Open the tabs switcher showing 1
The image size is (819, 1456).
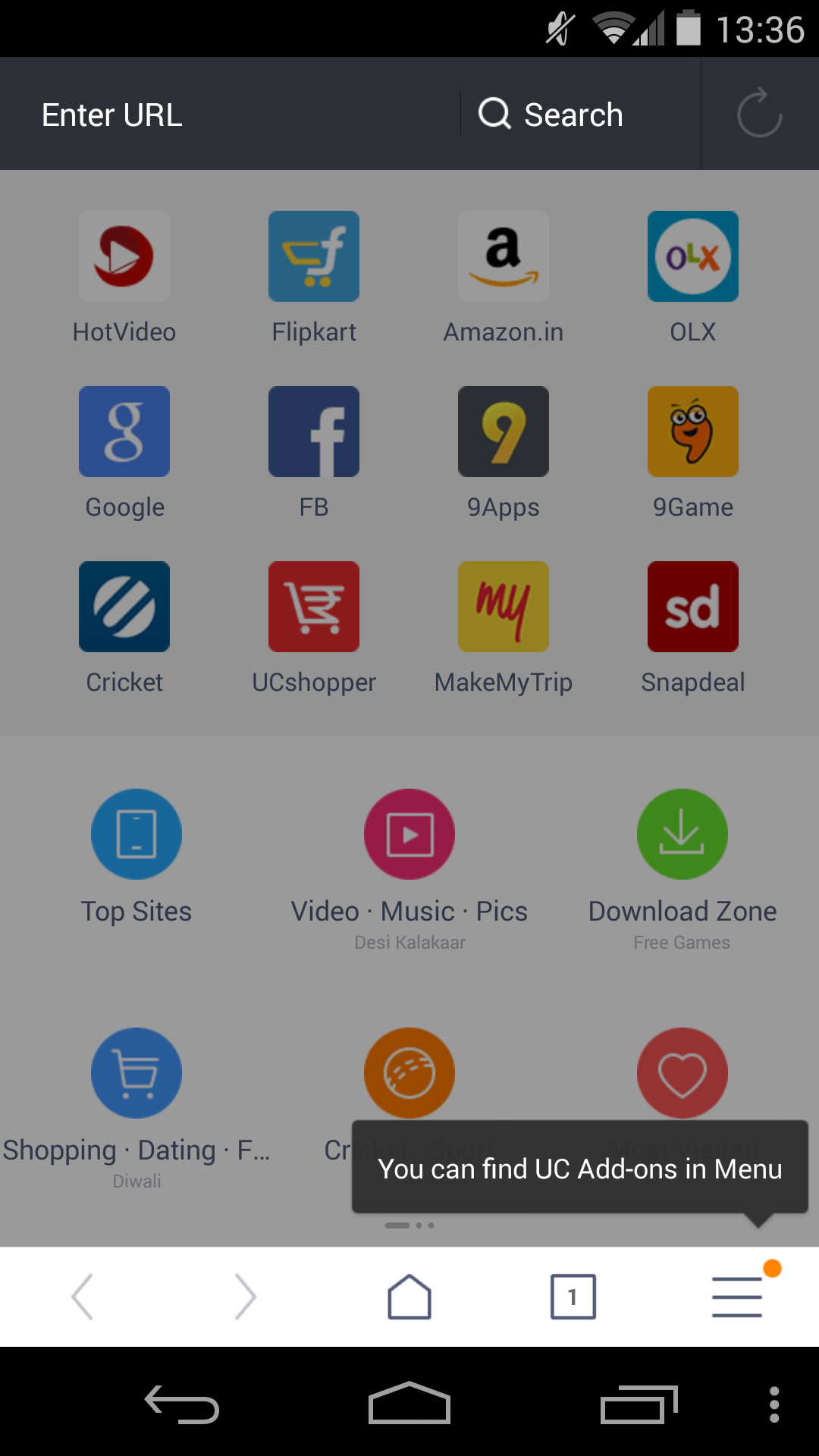point(573,1297)
